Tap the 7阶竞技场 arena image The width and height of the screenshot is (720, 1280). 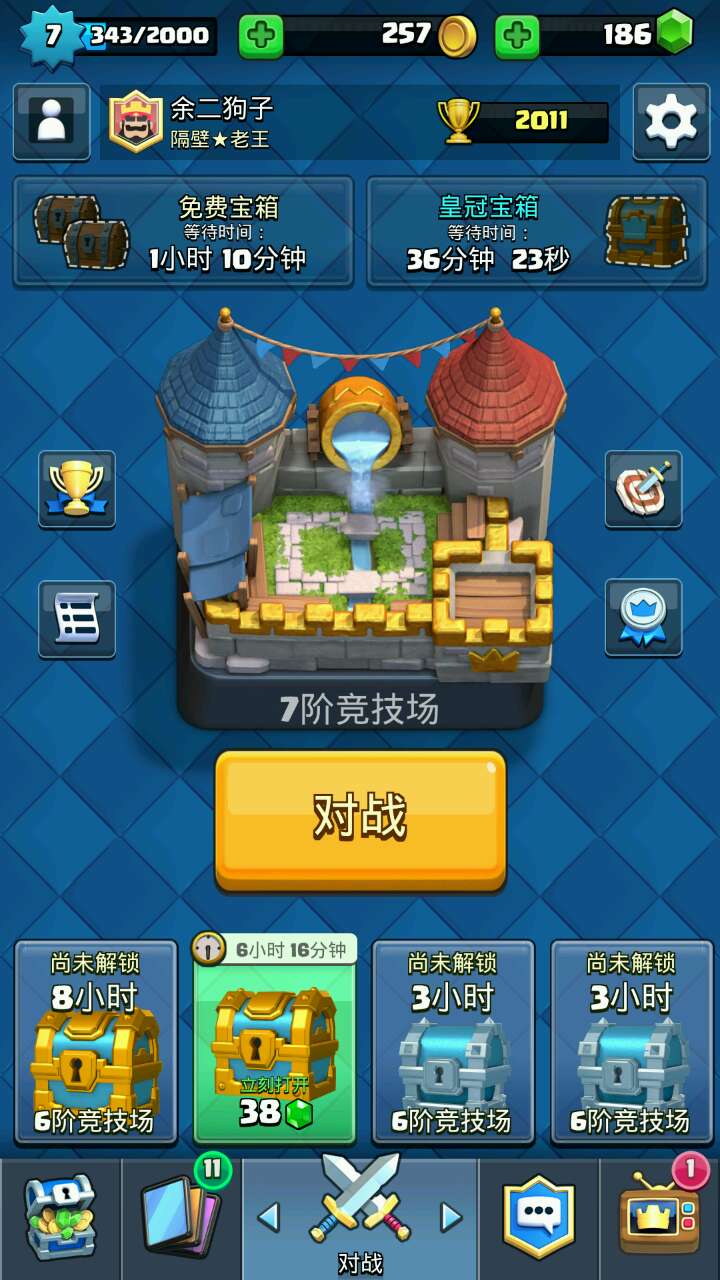(x=360, y=520)
